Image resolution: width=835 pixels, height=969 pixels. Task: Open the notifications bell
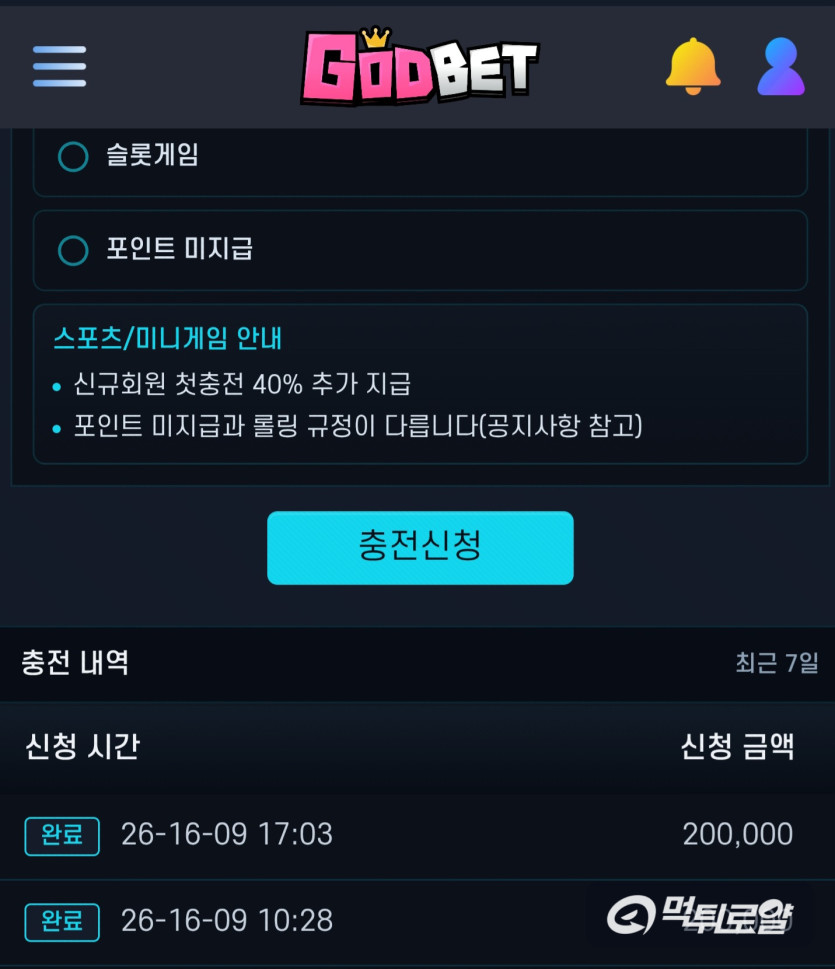point(693,66)
